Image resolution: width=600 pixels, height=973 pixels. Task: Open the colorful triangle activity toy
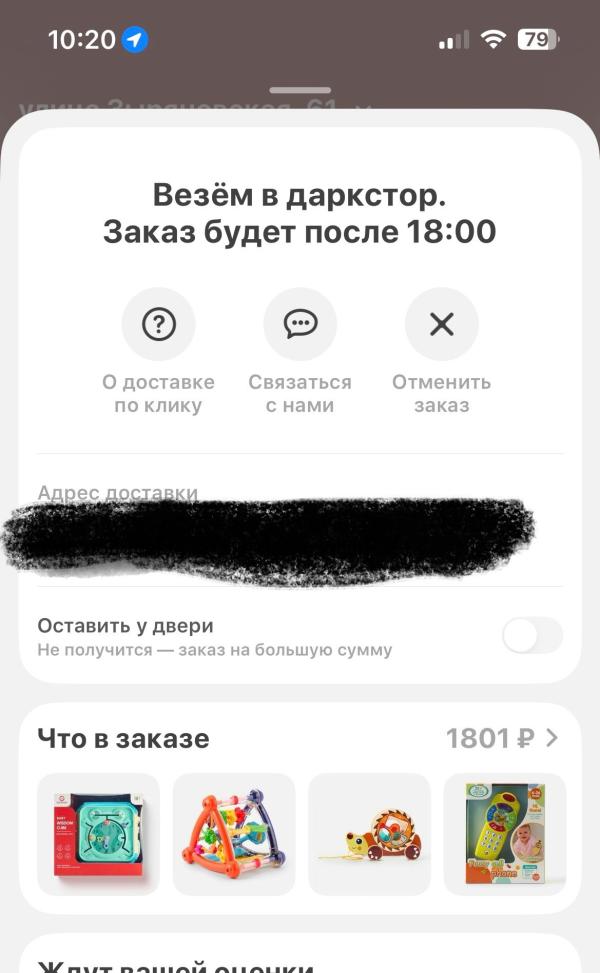pos(234,834)
